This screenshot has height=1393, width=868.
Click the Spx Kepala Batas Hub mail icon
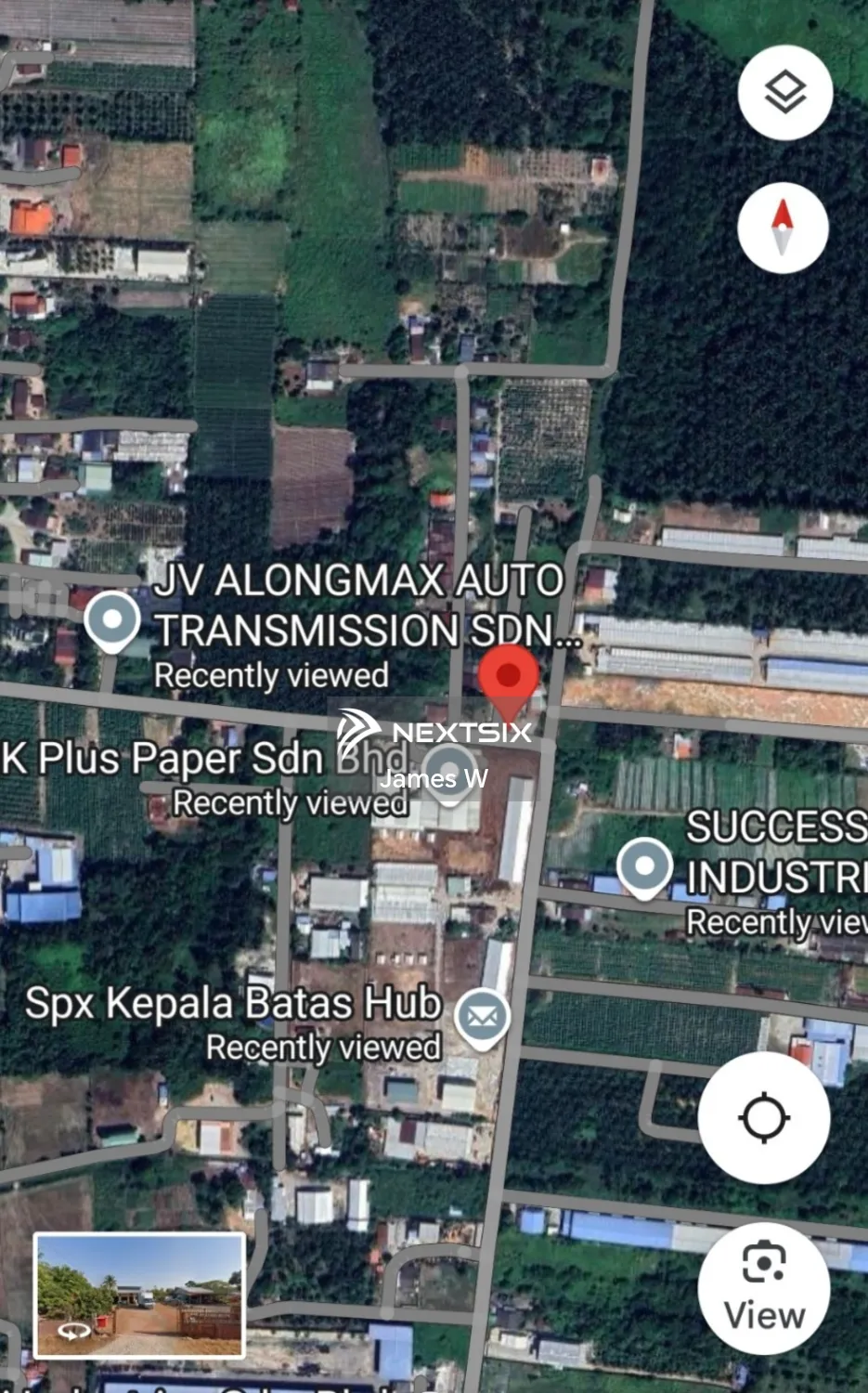coord(482,1018)
